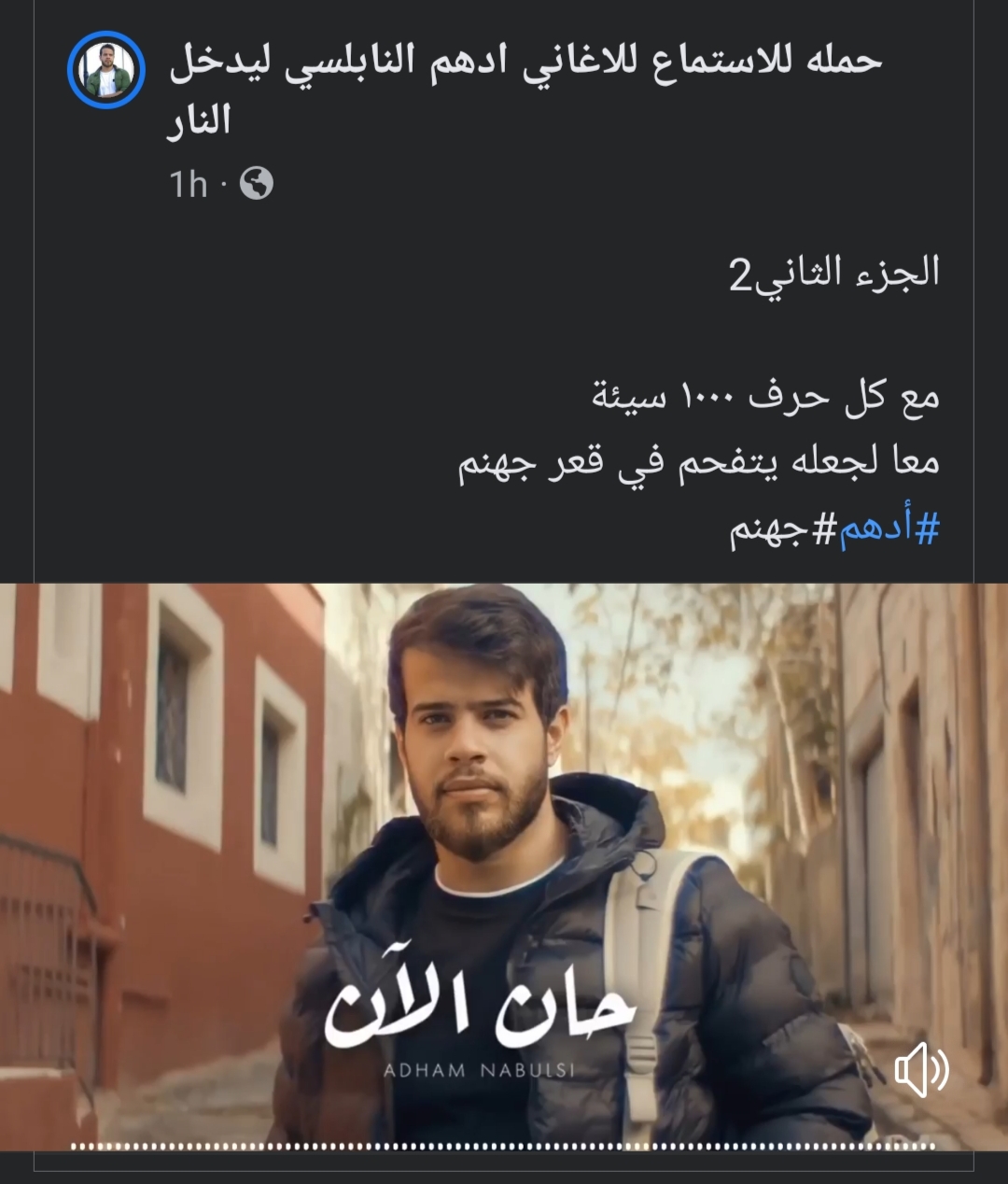Toggle the video sound speaker icon
Image resolution: width=1008 pixels, height=1184 pixels.
click(x=921, y=1070)
